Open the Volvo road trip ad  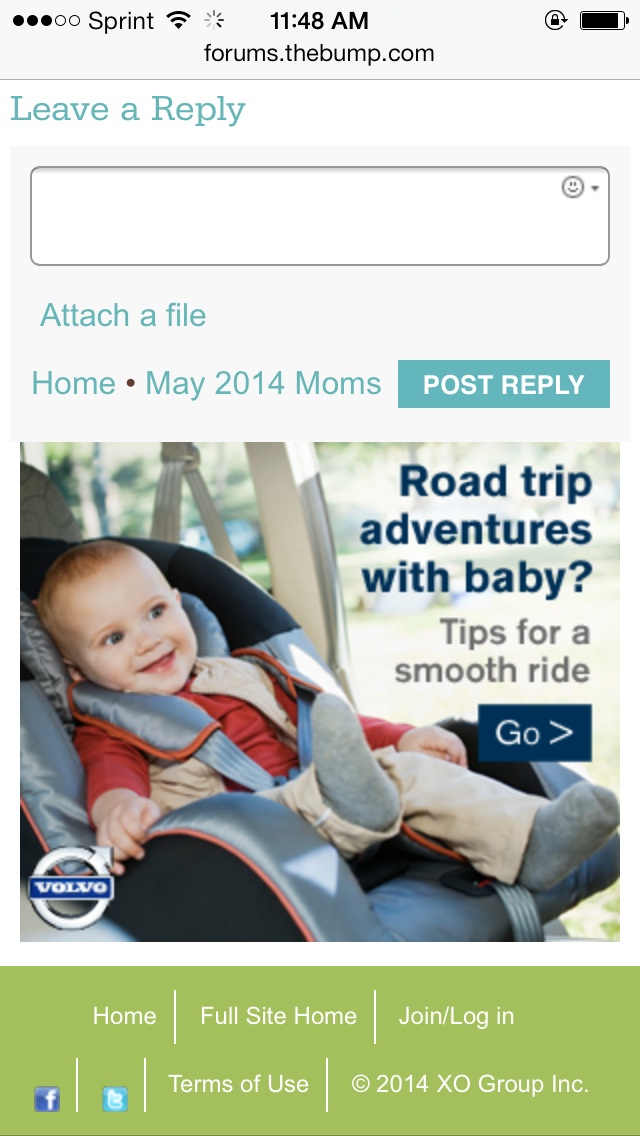tap(320, 692)
